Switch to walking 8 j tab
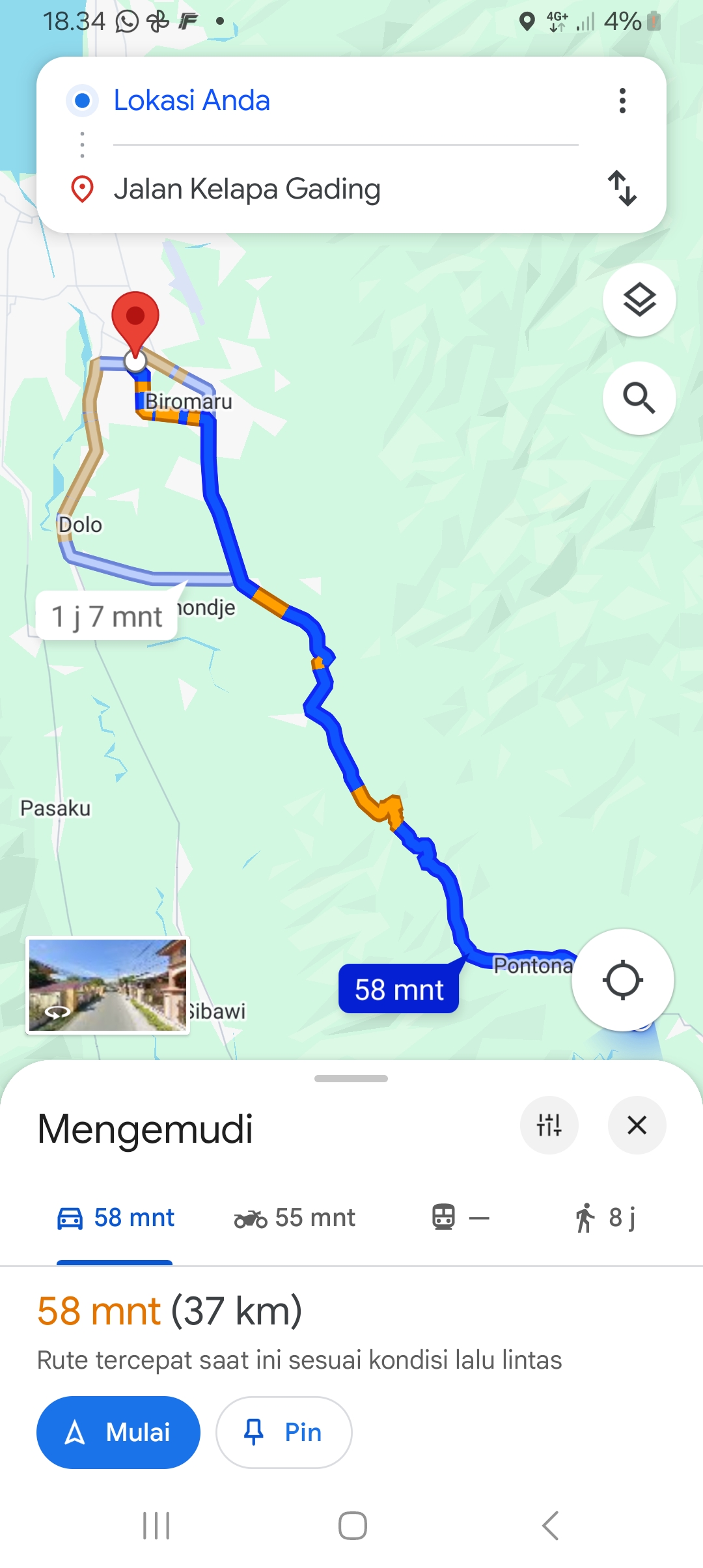Viewport: 703px width, 1568px height. pos(605,1218)
